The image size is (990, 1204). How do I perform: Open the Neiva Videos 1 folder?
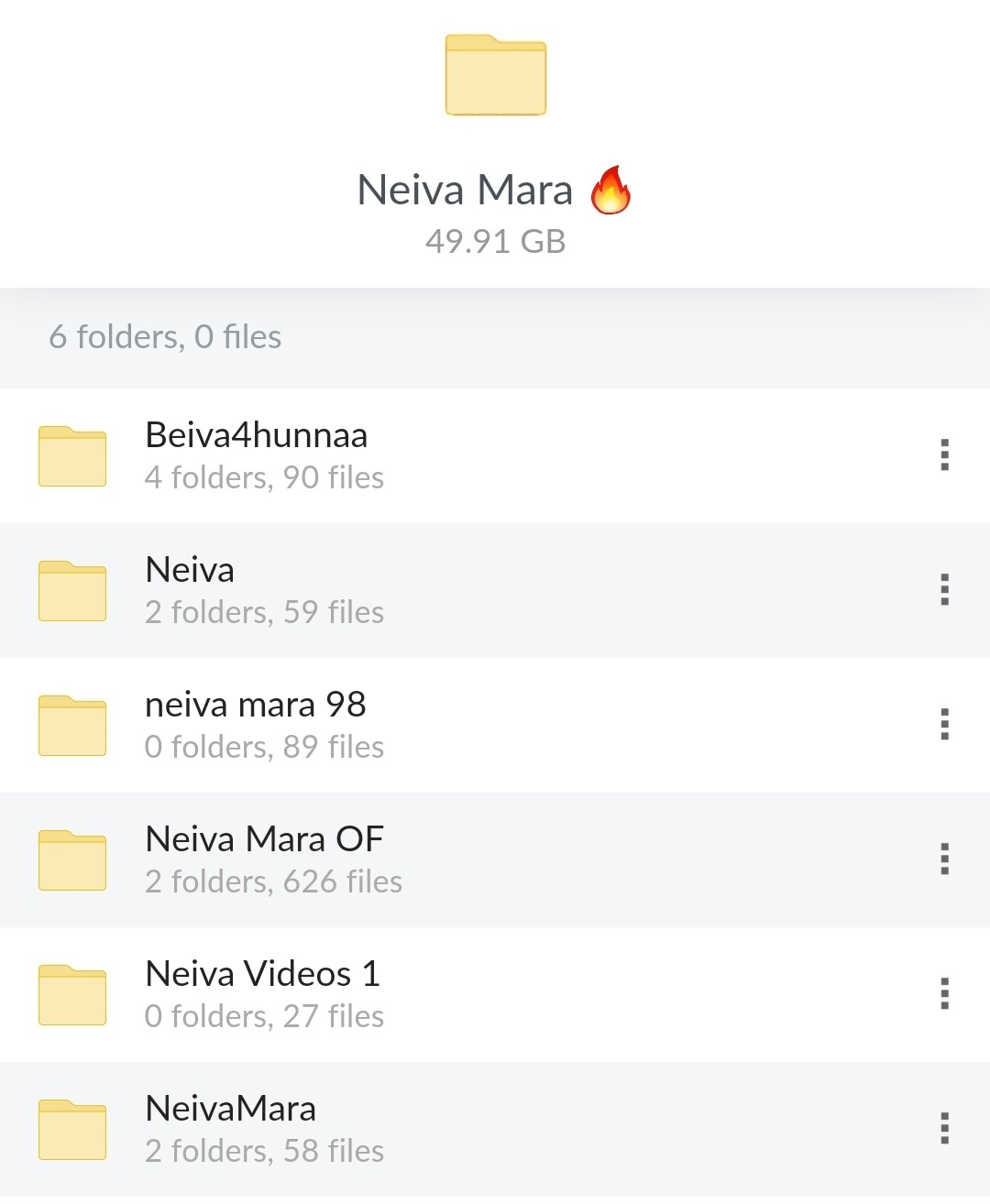pyautogui.click(x=262, y=994)
